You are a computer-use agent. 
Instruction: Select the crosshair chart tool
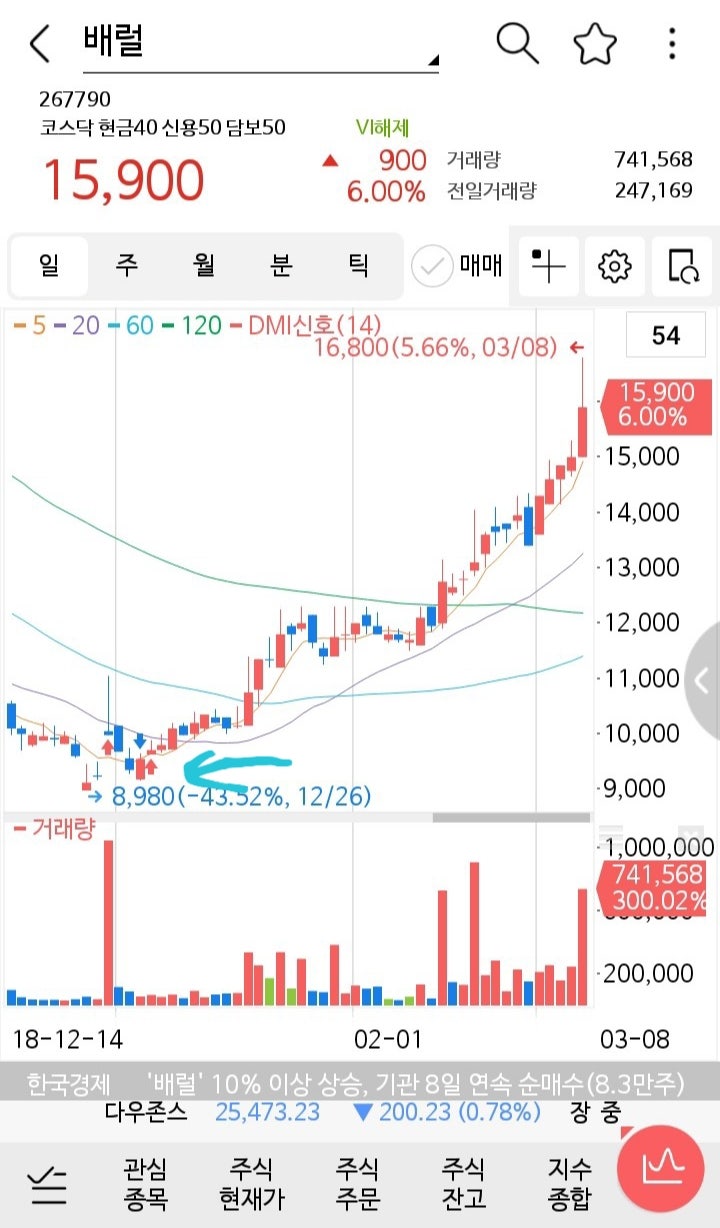tap(547, 265)
